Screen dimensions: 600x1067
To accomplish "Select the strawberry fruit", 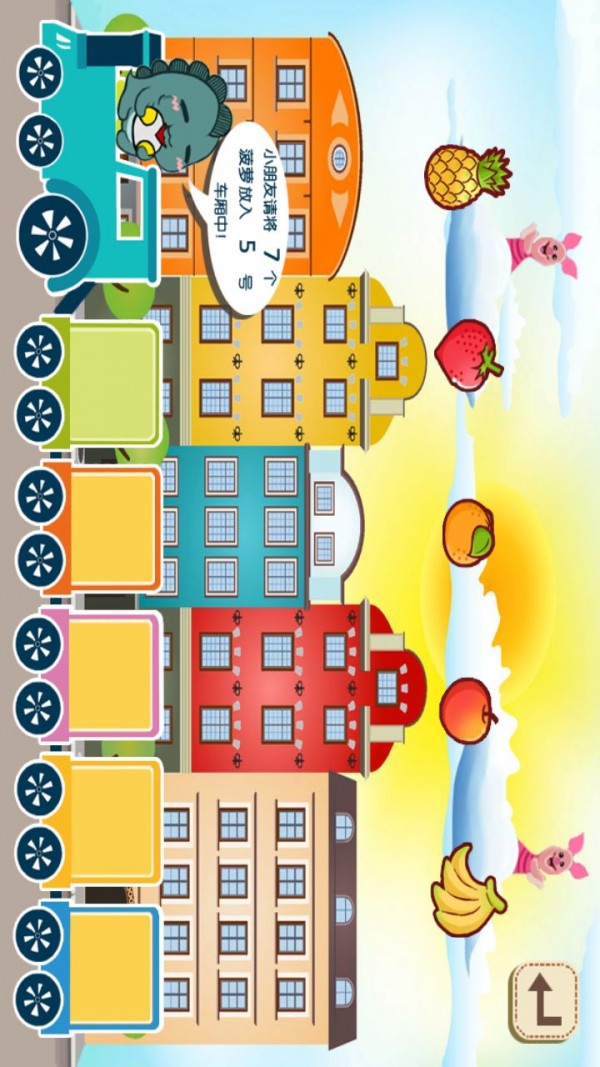I will click(467, 355).
